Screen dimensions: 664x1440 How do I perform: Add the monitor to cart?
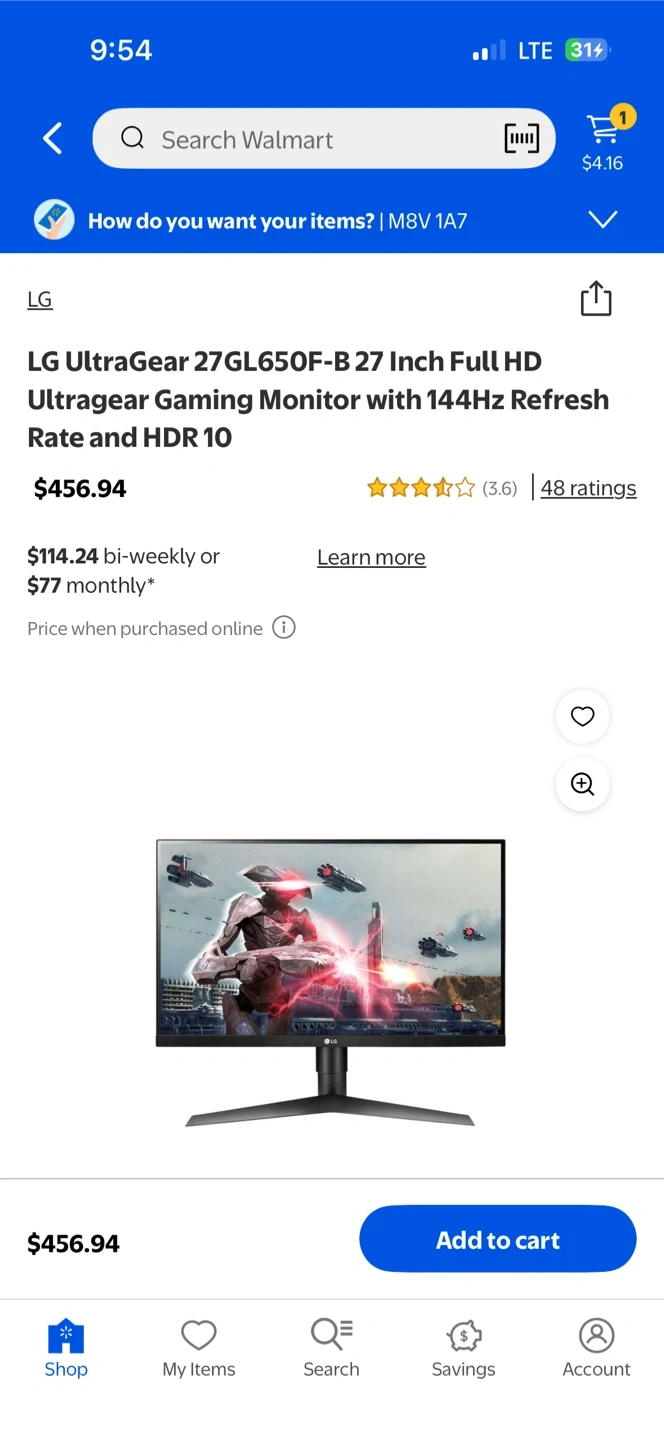coord(498,1240)
